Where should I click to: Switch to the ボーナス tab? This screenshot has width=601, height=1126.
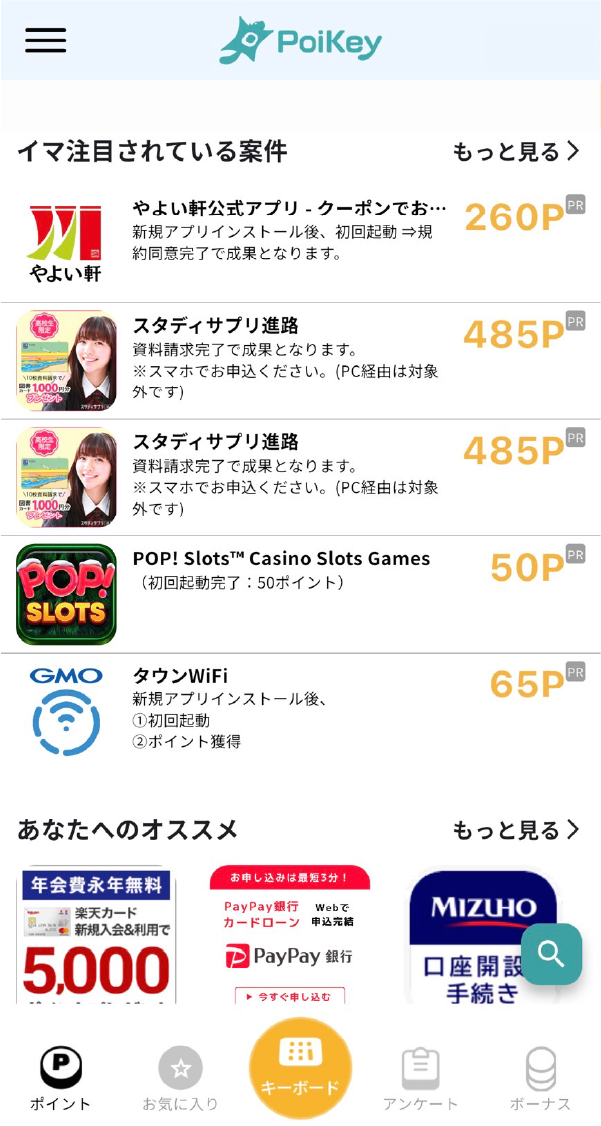[540, 1079]
